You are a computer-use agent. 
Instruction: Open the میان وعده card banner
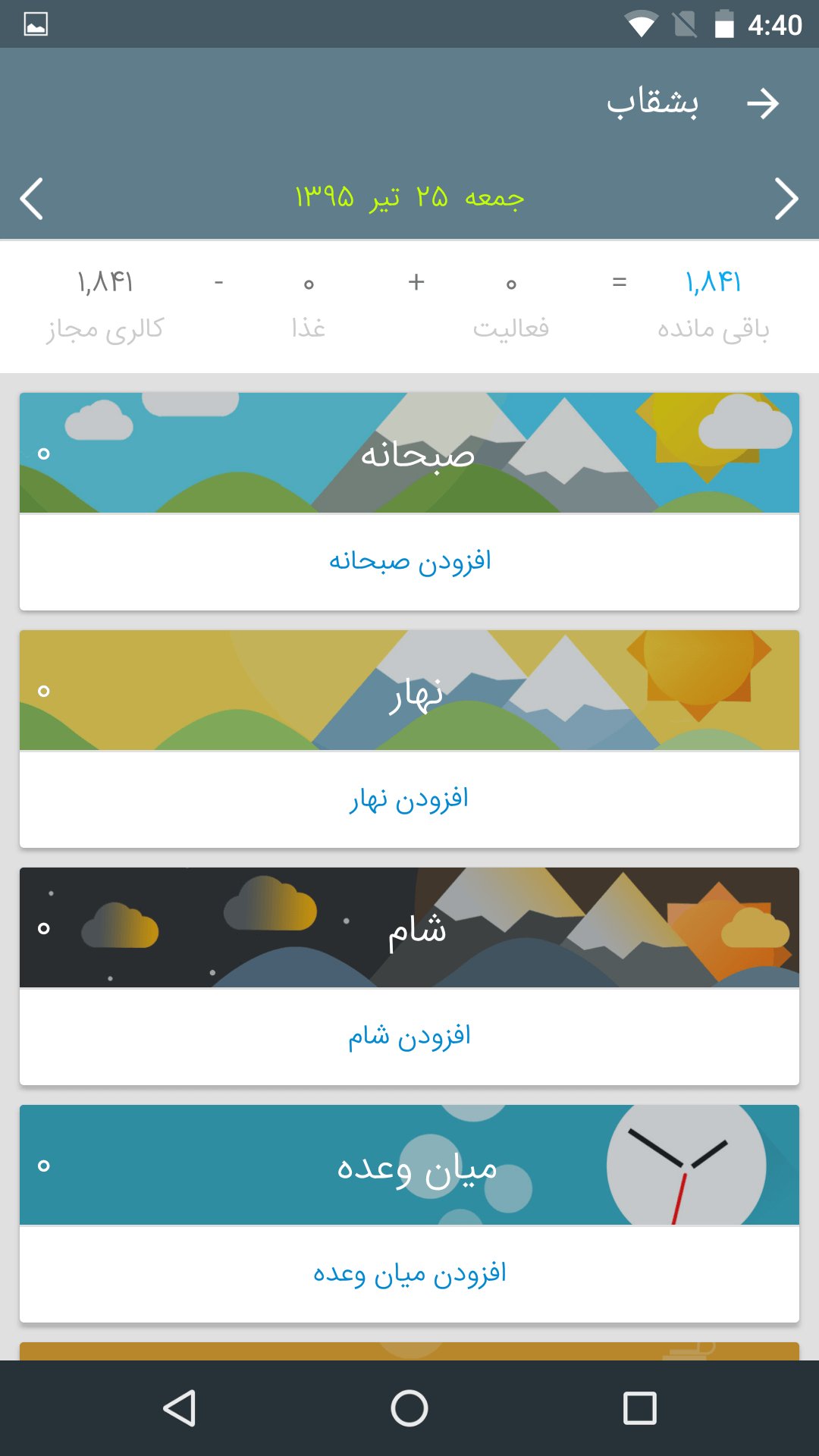coord(409,1166)
